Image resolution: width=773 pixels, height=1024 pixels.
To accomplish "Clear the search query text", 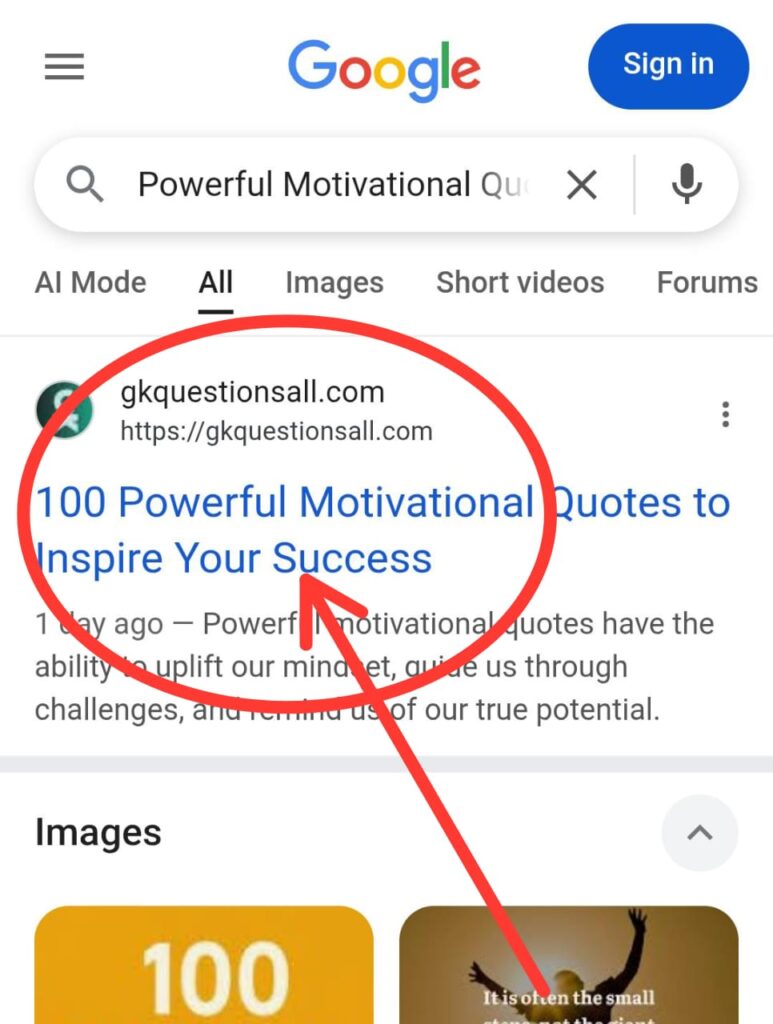I will point(582,184).
